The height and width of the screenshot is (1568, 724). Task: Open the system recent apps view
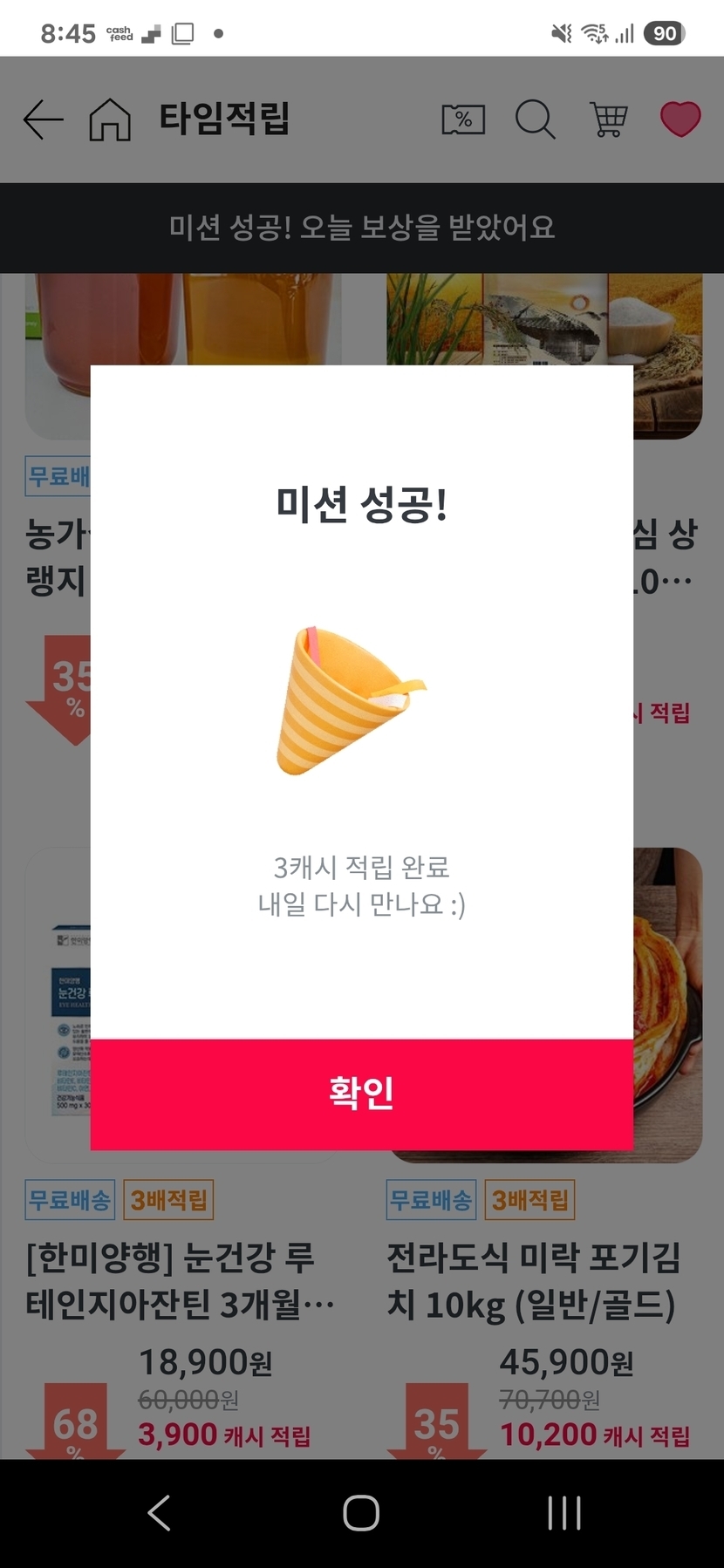pyautogui.click(x=564, y=1512)
